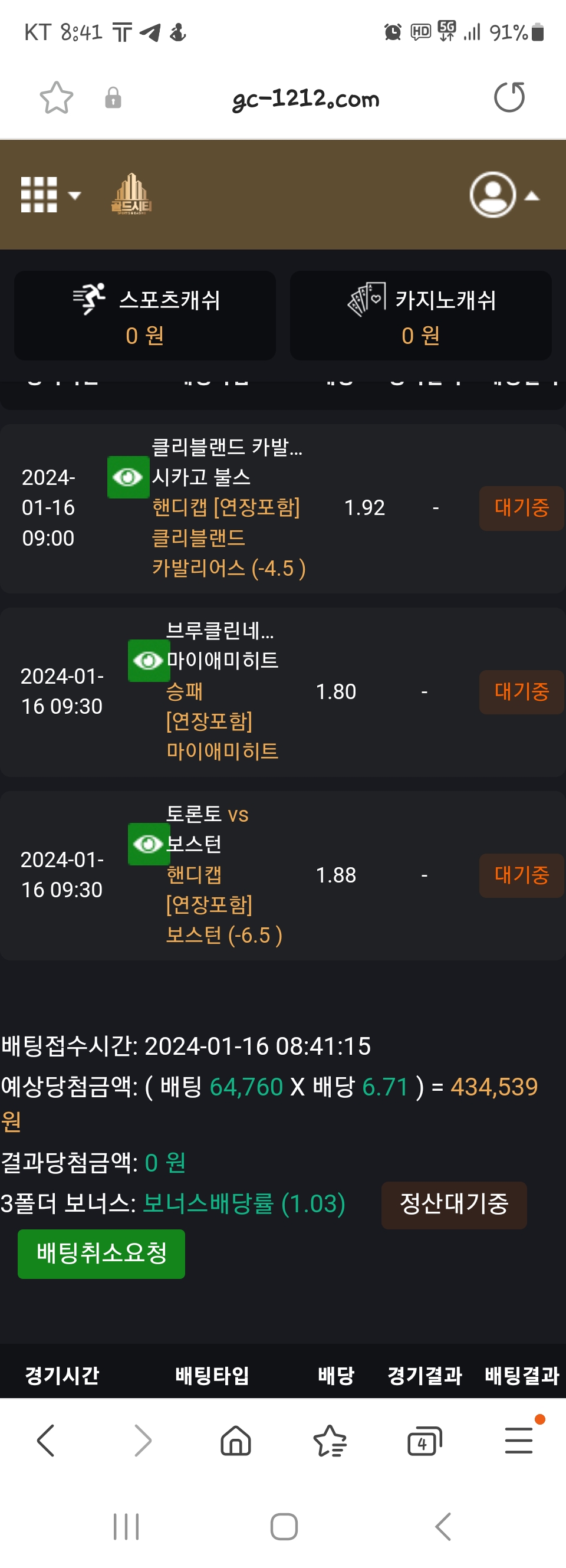Open the 스포츠캐쉬 balance card
The height and width of the screenshot is (1568, 566).
coord(145,315)
